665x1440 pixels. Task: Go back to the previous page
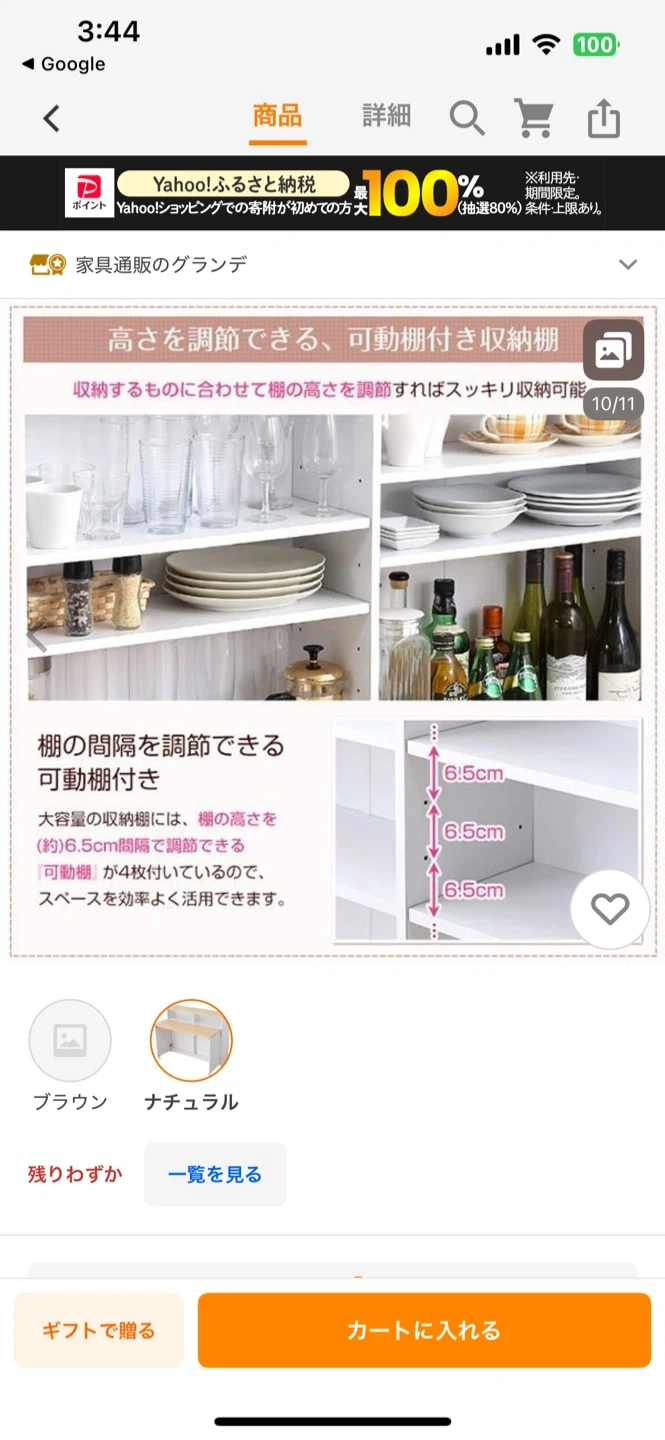click(52, 119)
